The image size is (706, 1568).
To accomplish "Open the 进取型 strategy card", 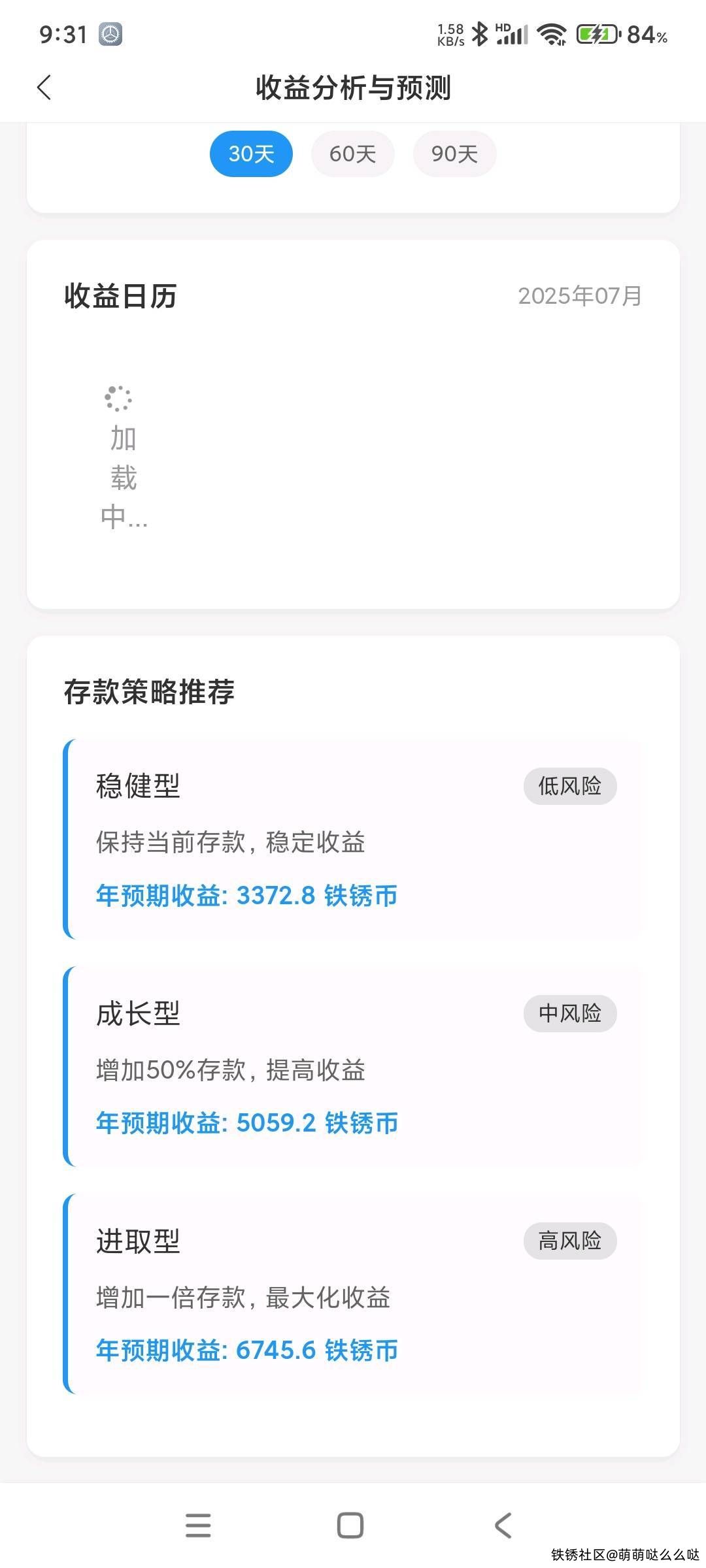I will [353, 1294].
